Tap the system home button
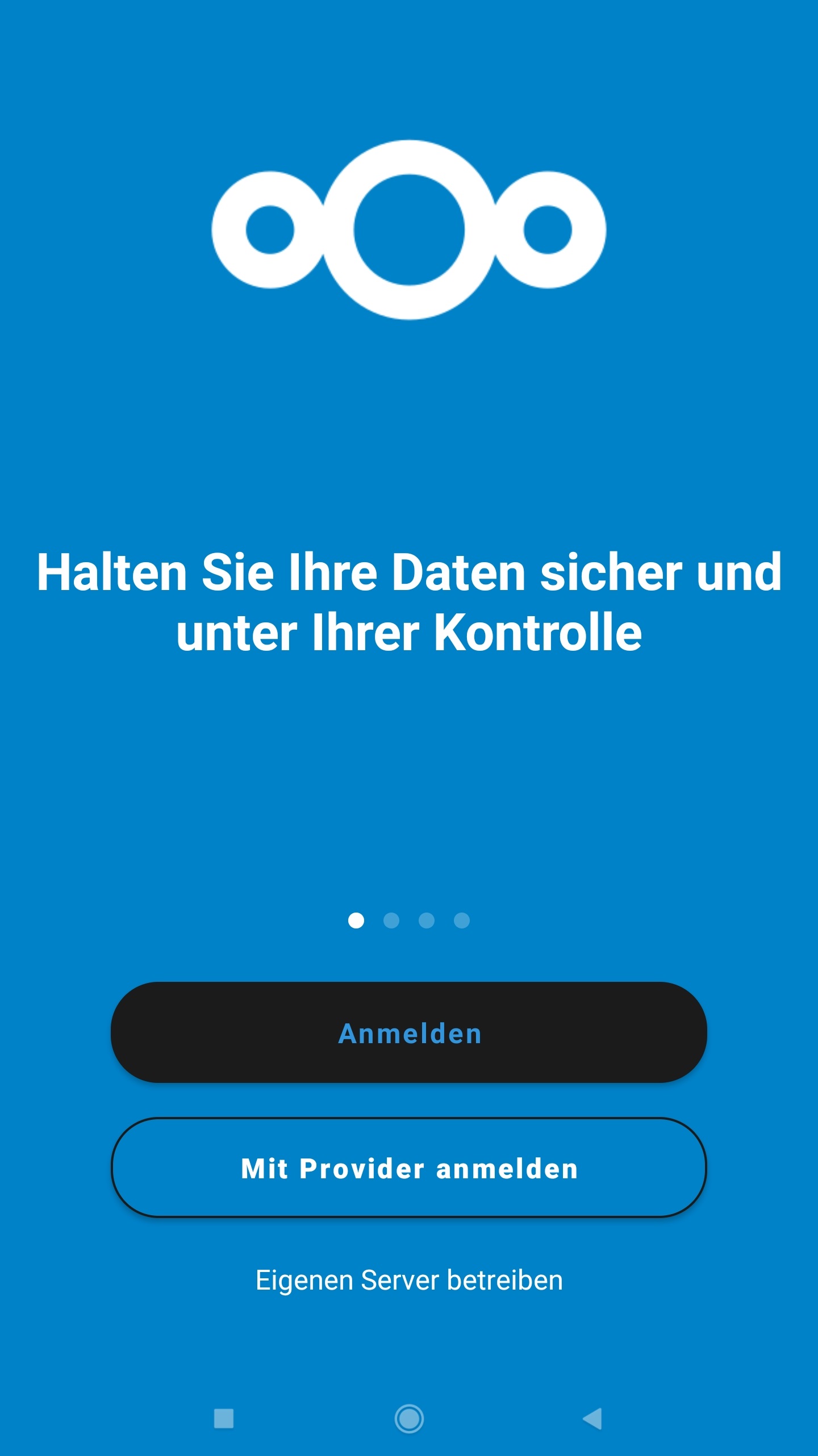 pyautogui.click(x=409, y=1419)
